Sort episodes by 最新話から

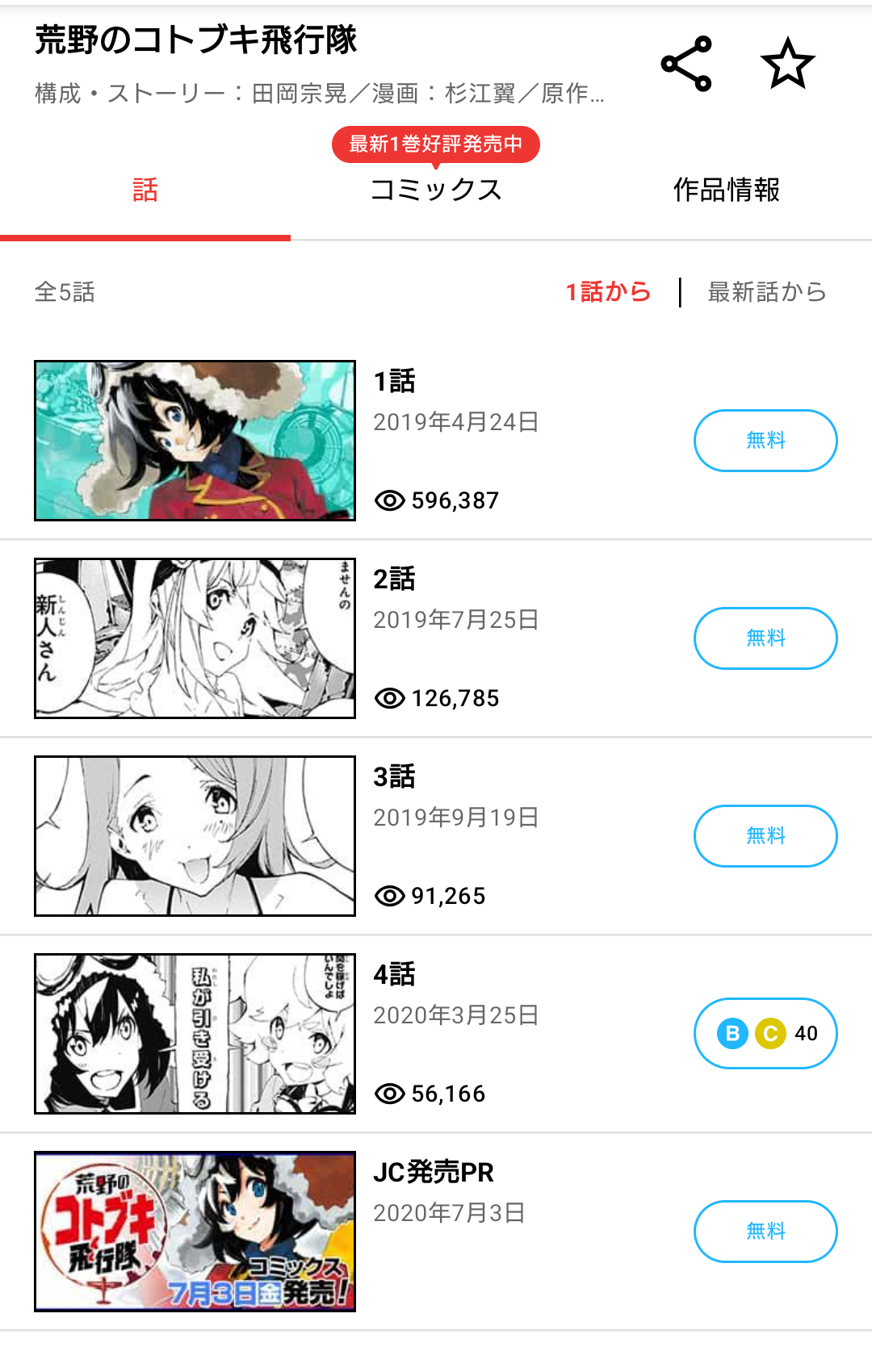click(x=767, y=292)
